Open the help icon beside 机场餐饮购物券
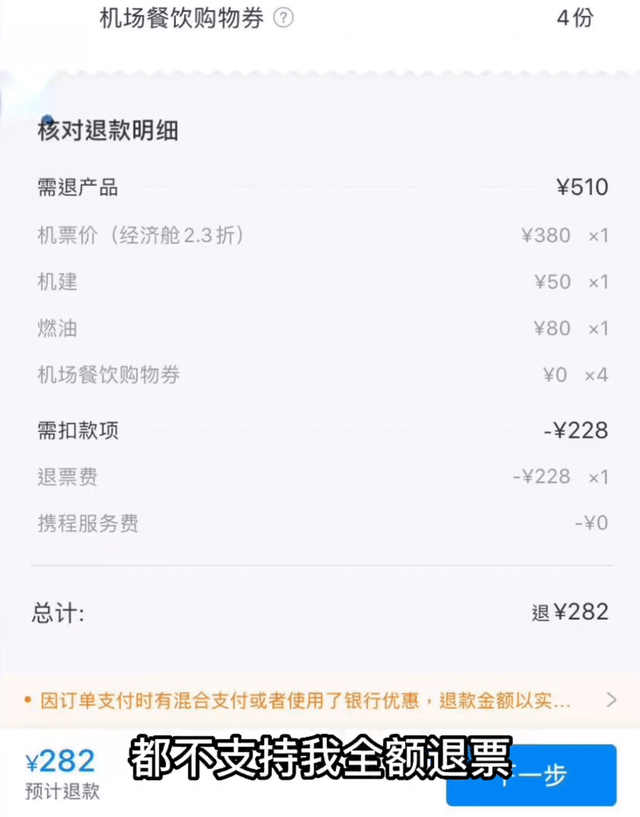Screen dimensions: 640x817 point(284,18)
